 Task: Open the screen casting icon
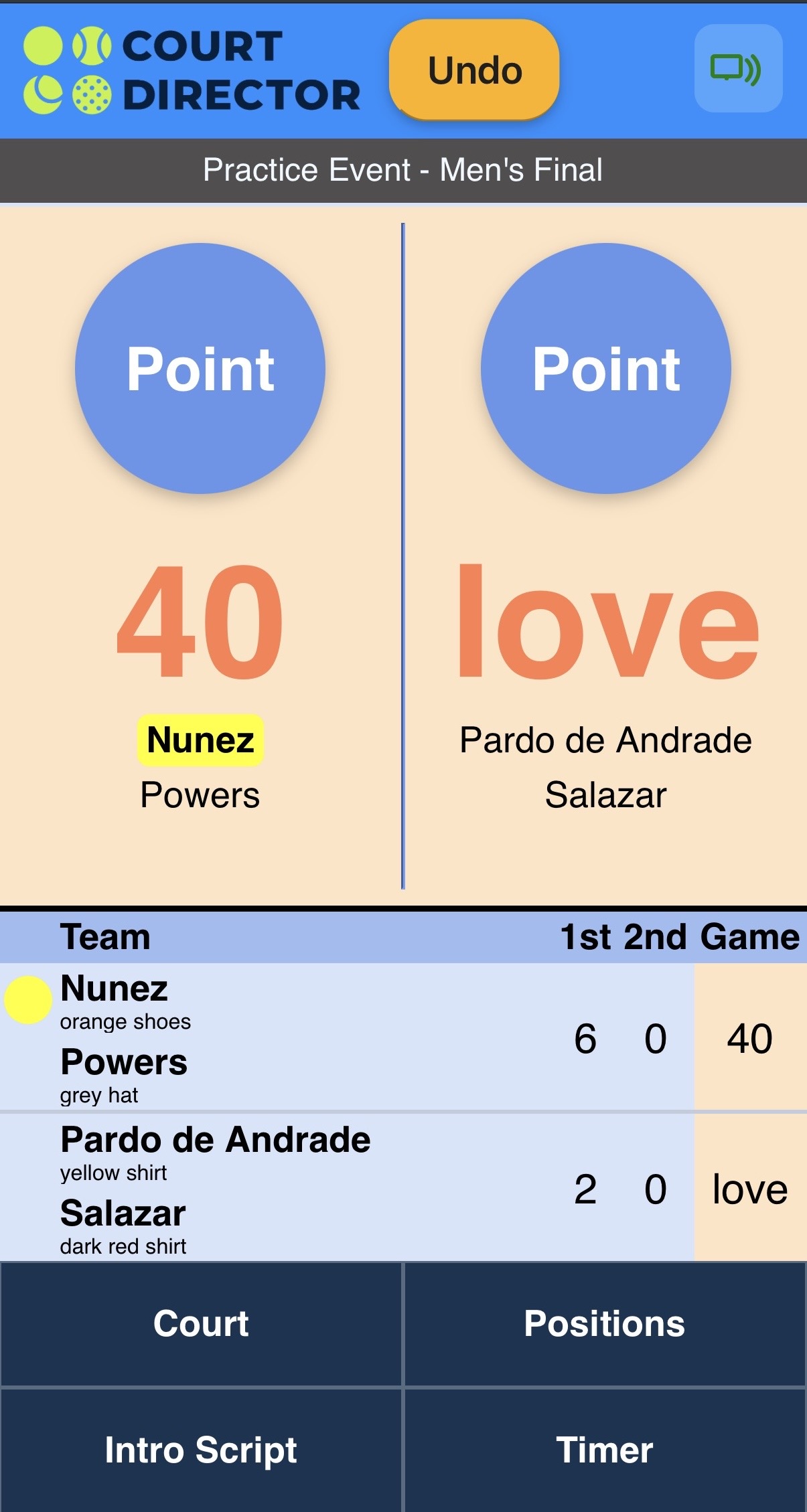pos(738,68)
